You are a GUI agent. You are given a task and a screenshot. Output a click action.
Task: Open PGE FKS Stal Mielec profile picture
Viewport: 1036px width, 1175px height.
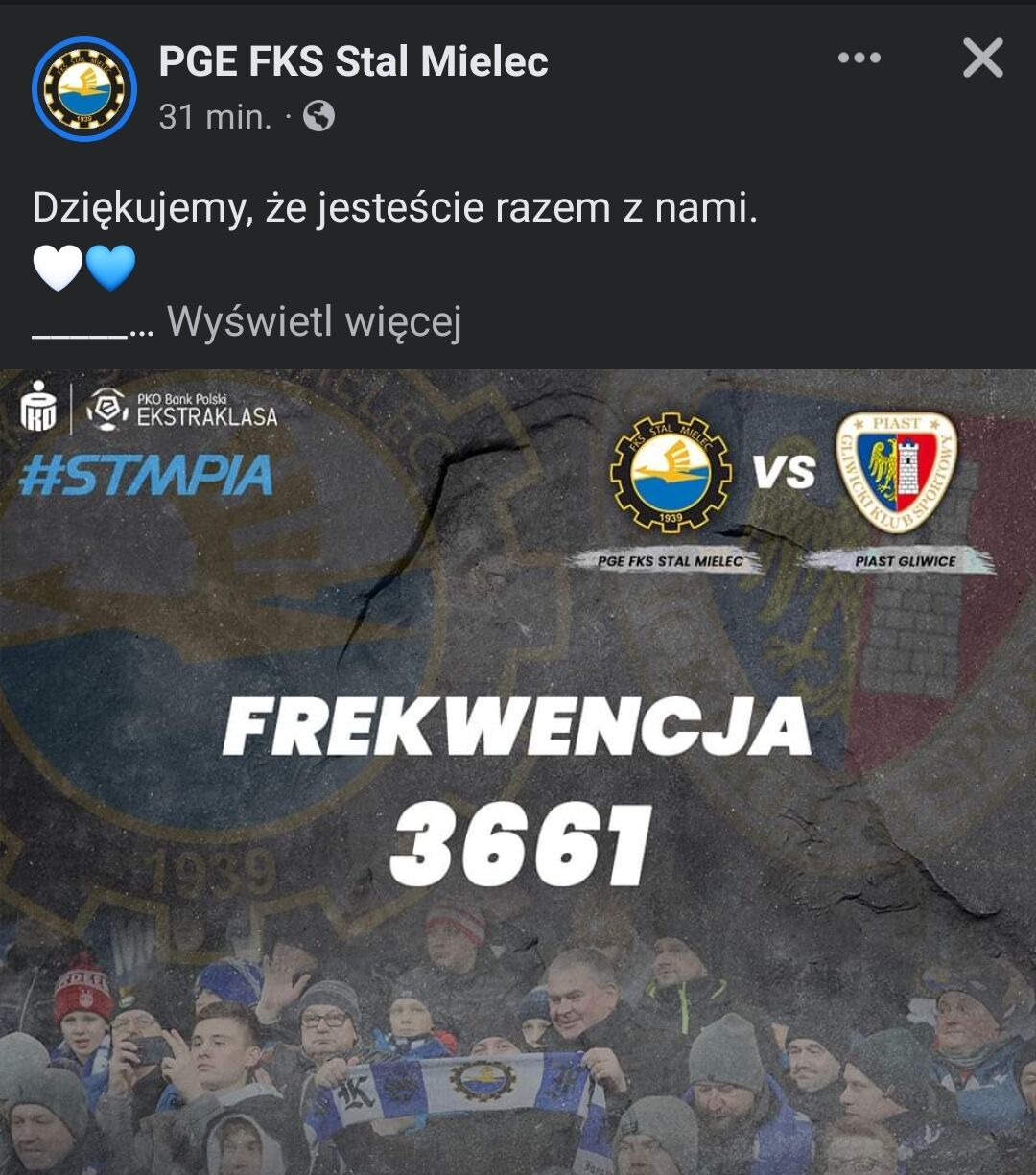[x=83, y=89]
